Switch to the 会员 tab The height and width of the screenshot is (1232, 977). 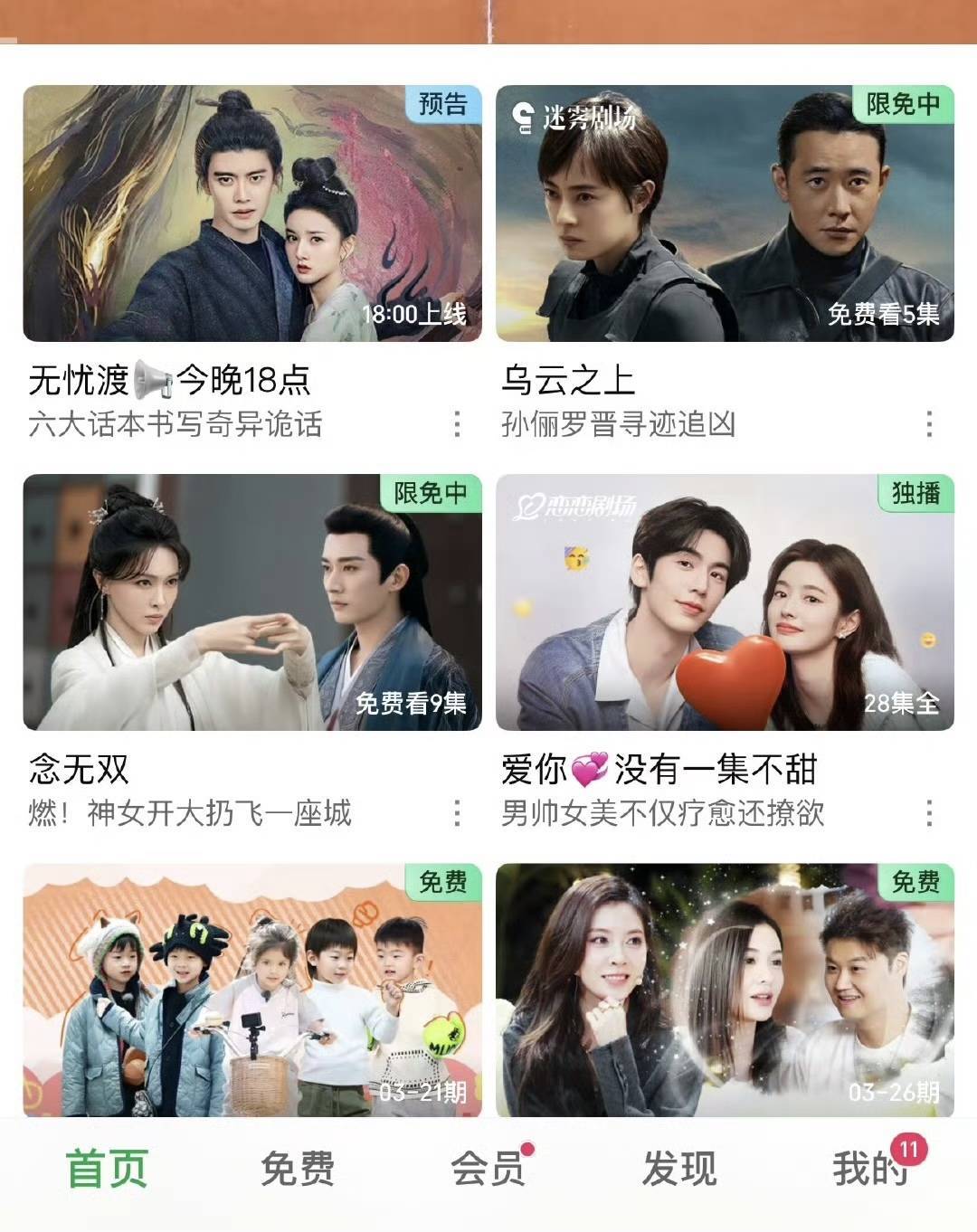(x=488, y=1169)
